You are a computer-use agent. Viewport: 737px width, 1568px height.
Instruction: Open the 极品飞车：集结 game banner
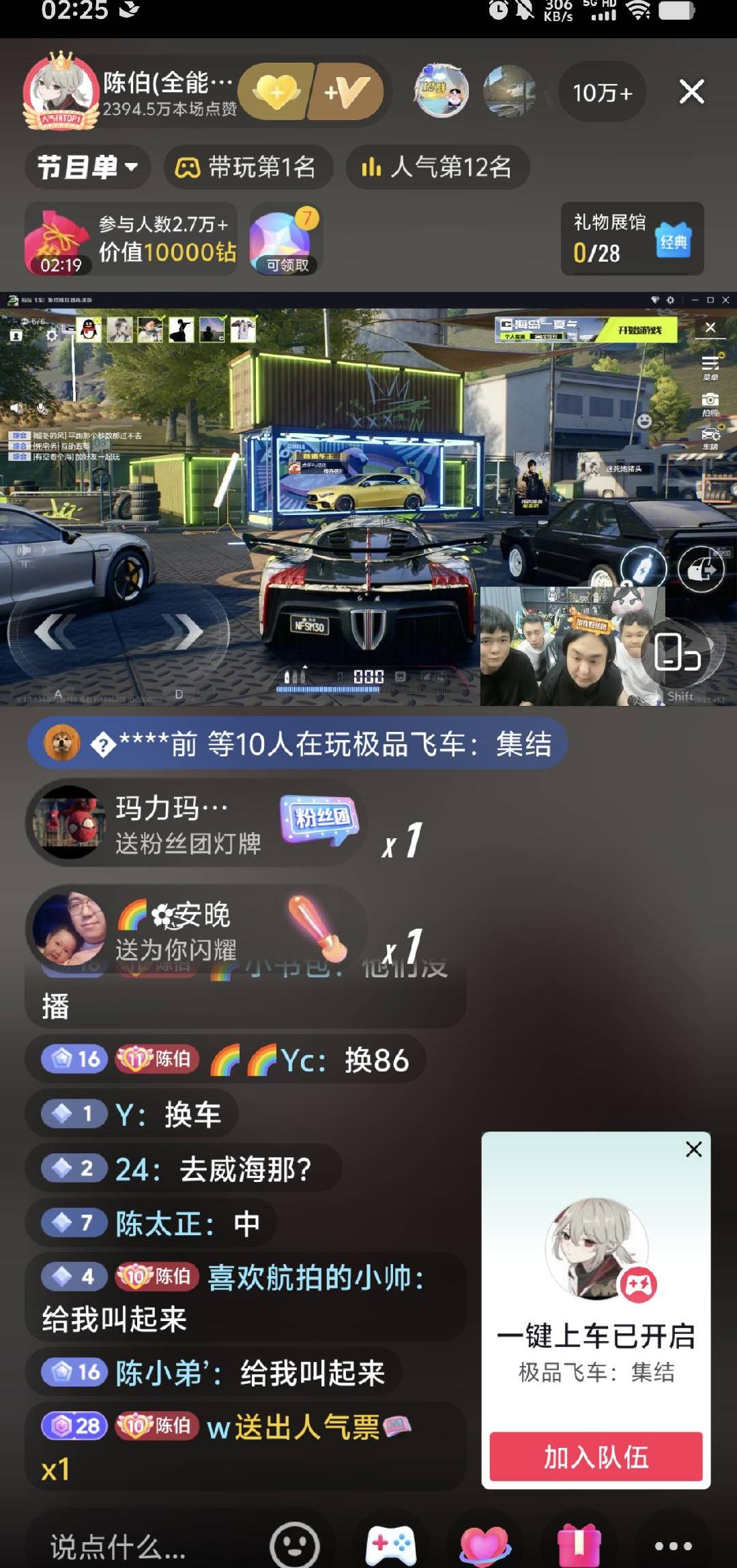298,743
